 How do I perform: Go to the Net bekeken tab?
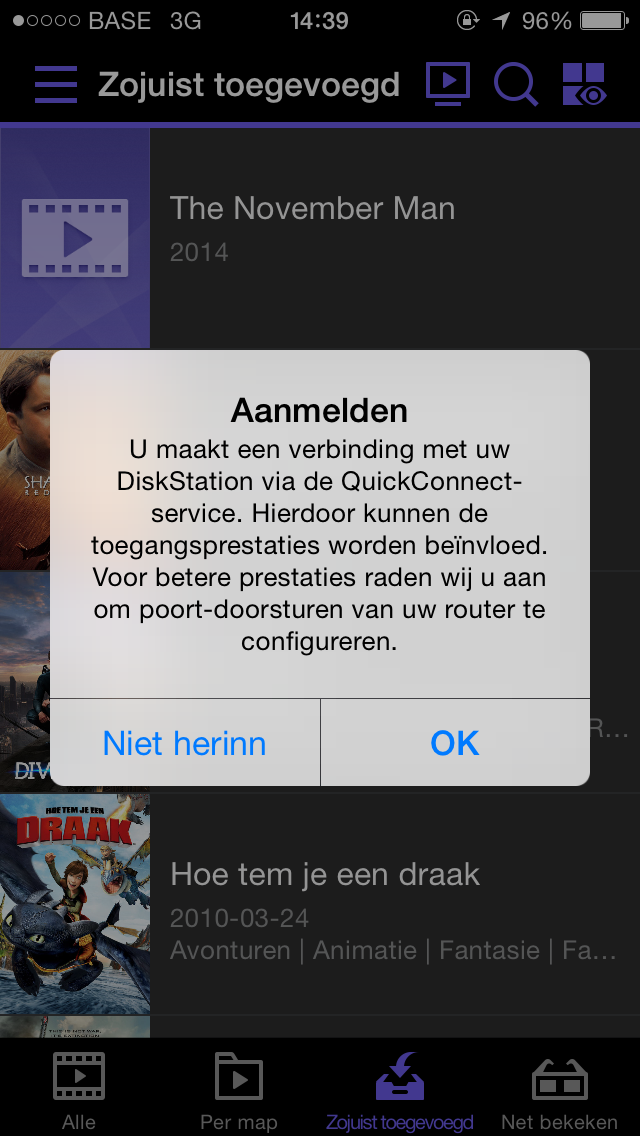(x=559, y=1090)
